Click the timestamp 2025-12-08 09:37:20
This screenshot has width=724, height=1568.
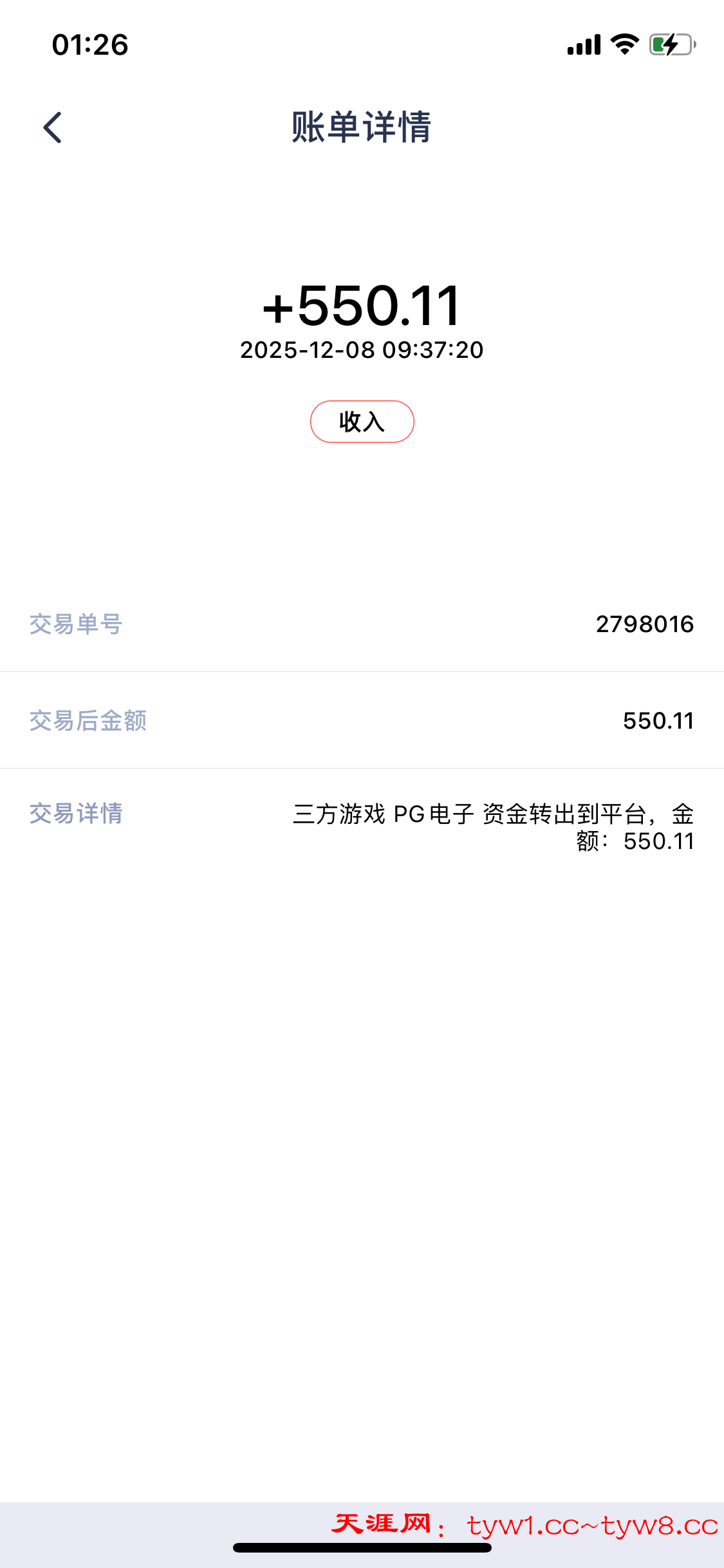[362, 351]
